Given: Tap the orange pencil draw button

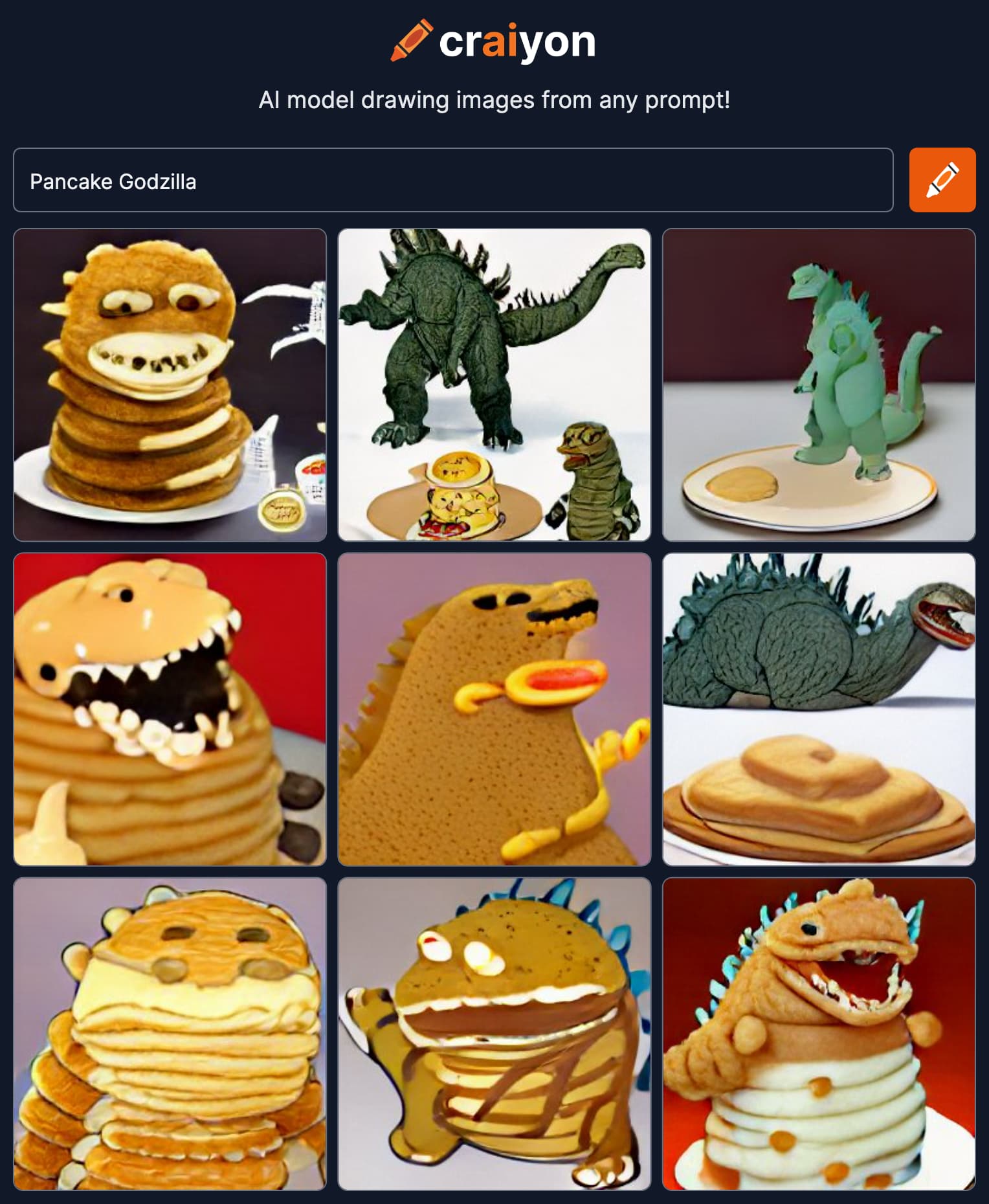Looking at the screenshot, I should (942, 181).
